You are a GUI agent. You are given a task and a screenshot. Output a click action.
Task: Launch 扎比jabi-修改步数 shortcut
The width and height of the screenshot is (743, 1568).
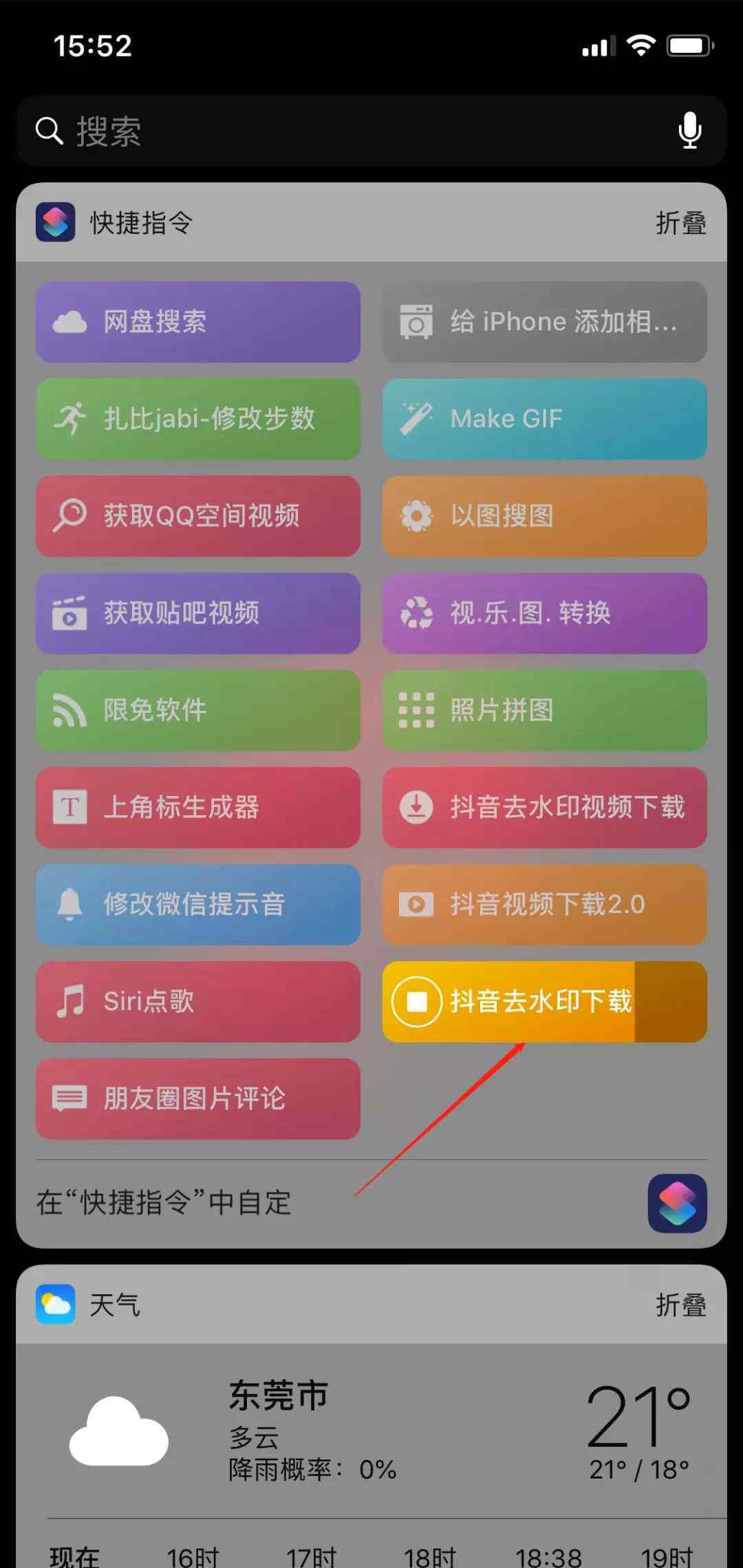click(198, 418)
